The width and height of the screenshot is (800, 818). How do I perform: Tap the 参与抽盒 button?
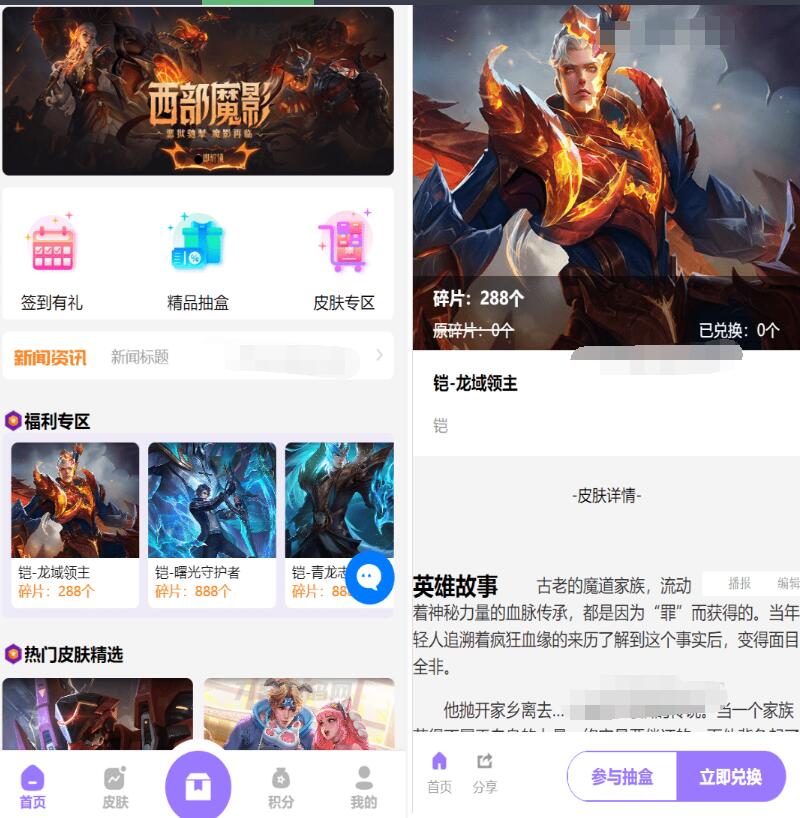[622, 777]
